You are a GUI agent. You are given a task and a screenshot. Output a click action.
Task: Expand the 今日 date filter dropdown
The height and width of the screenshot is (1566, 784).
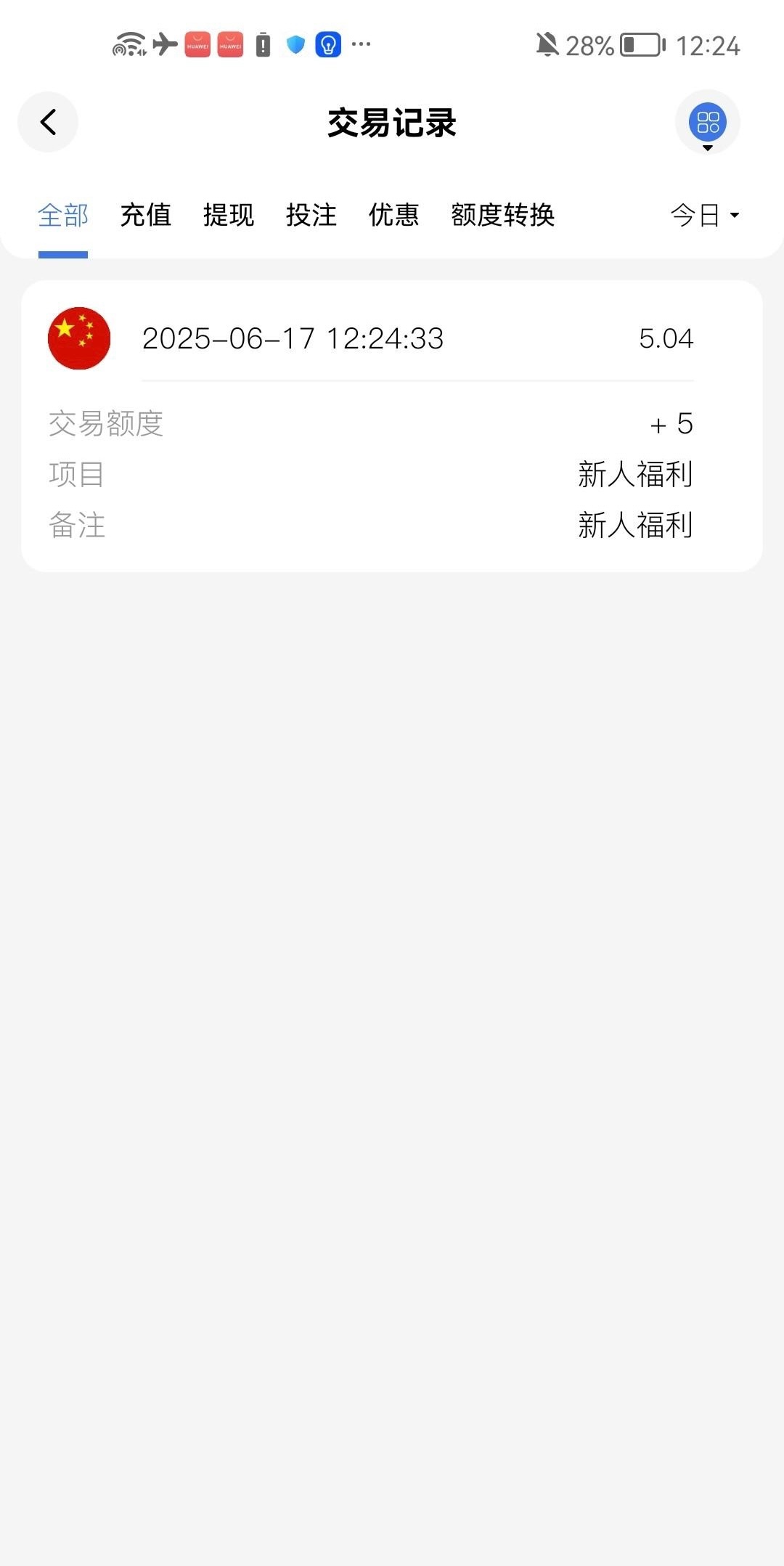tap(705, 215)
